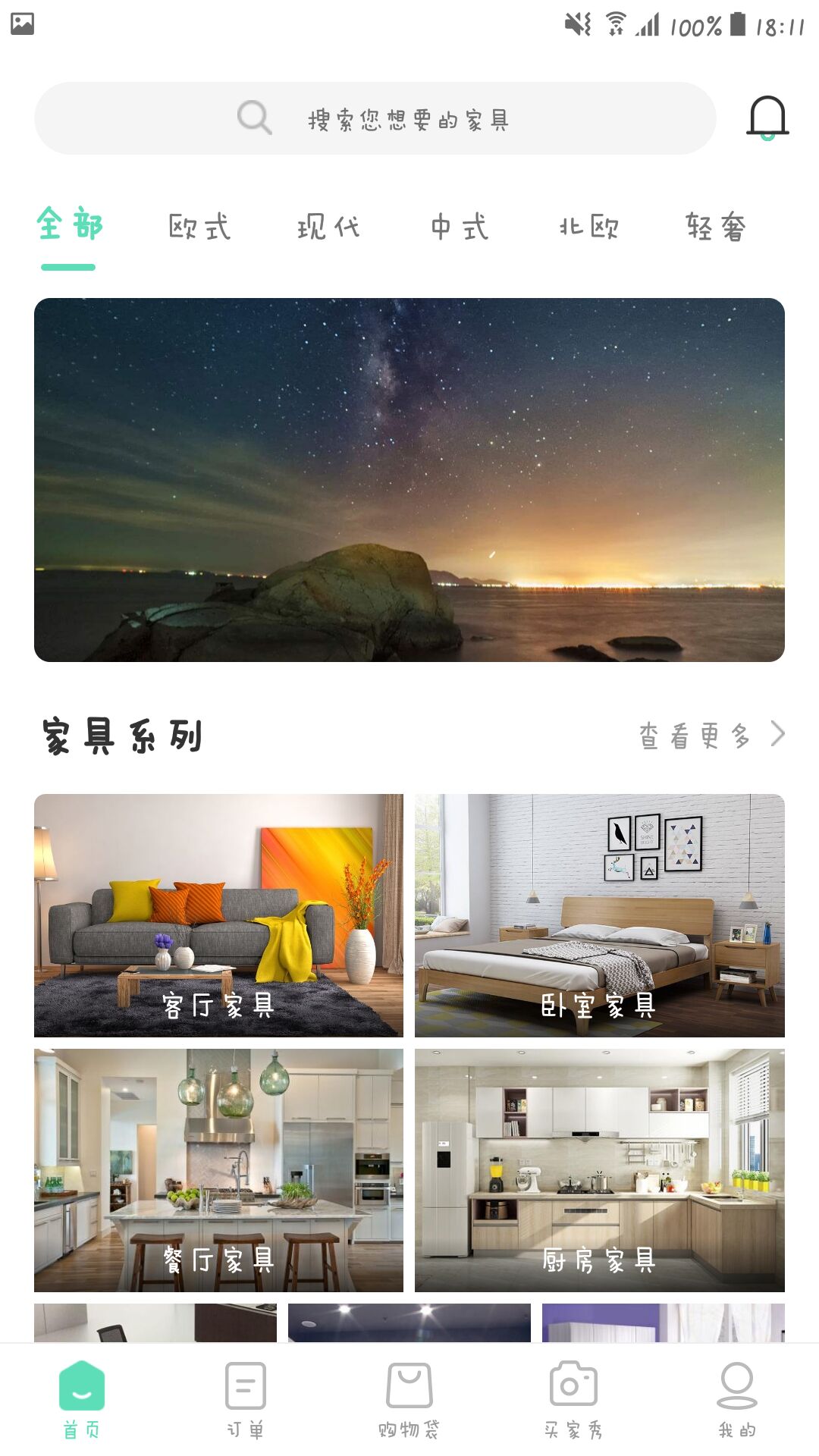819x1456 pixels.
Task: Switch to the 订单 tab
Action: click(246, 1399)
